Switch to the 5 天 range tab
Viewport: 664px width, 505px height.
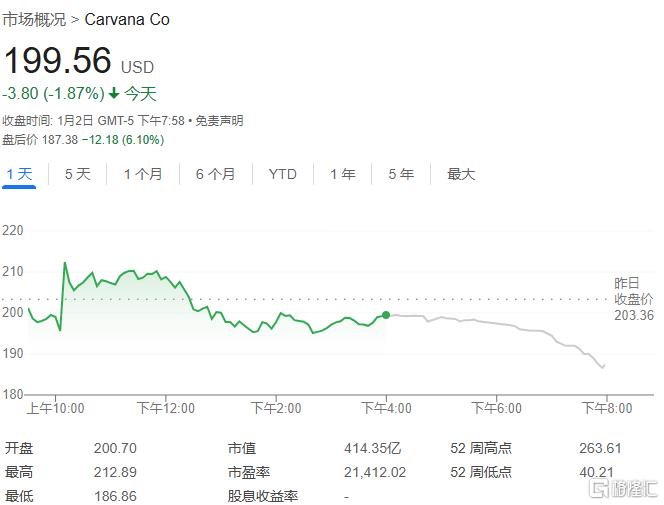tap(77, 174)
